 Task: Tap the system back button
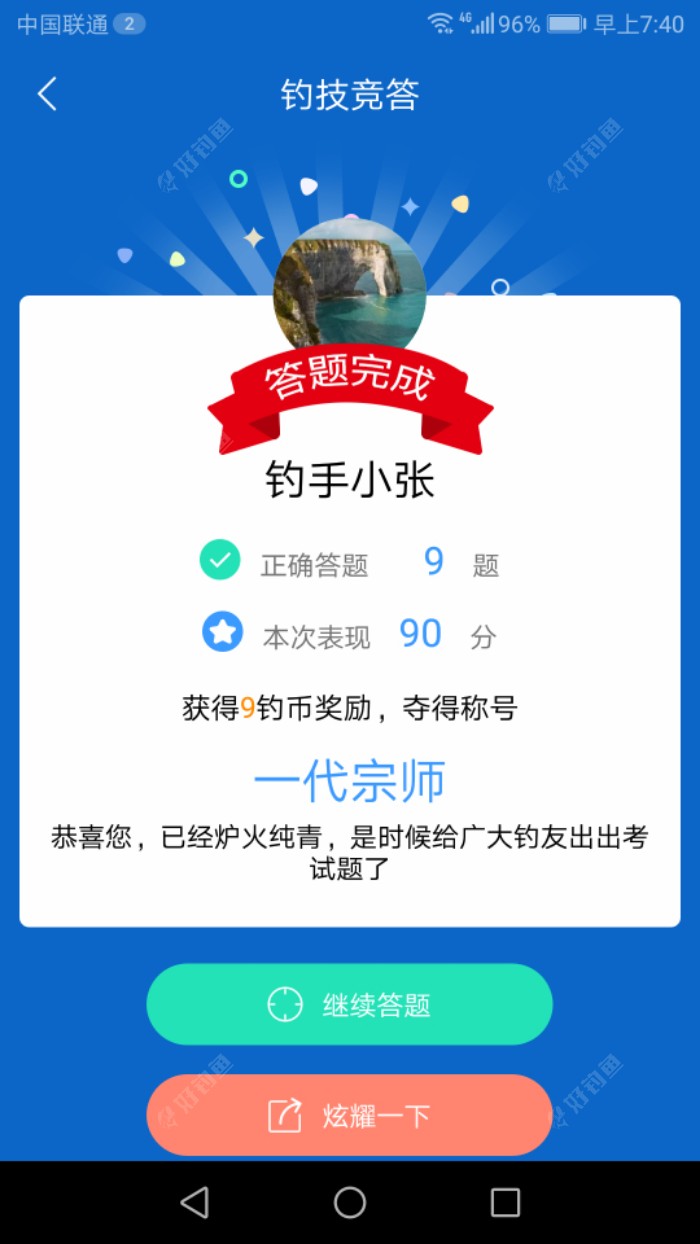click(194, 1202)
